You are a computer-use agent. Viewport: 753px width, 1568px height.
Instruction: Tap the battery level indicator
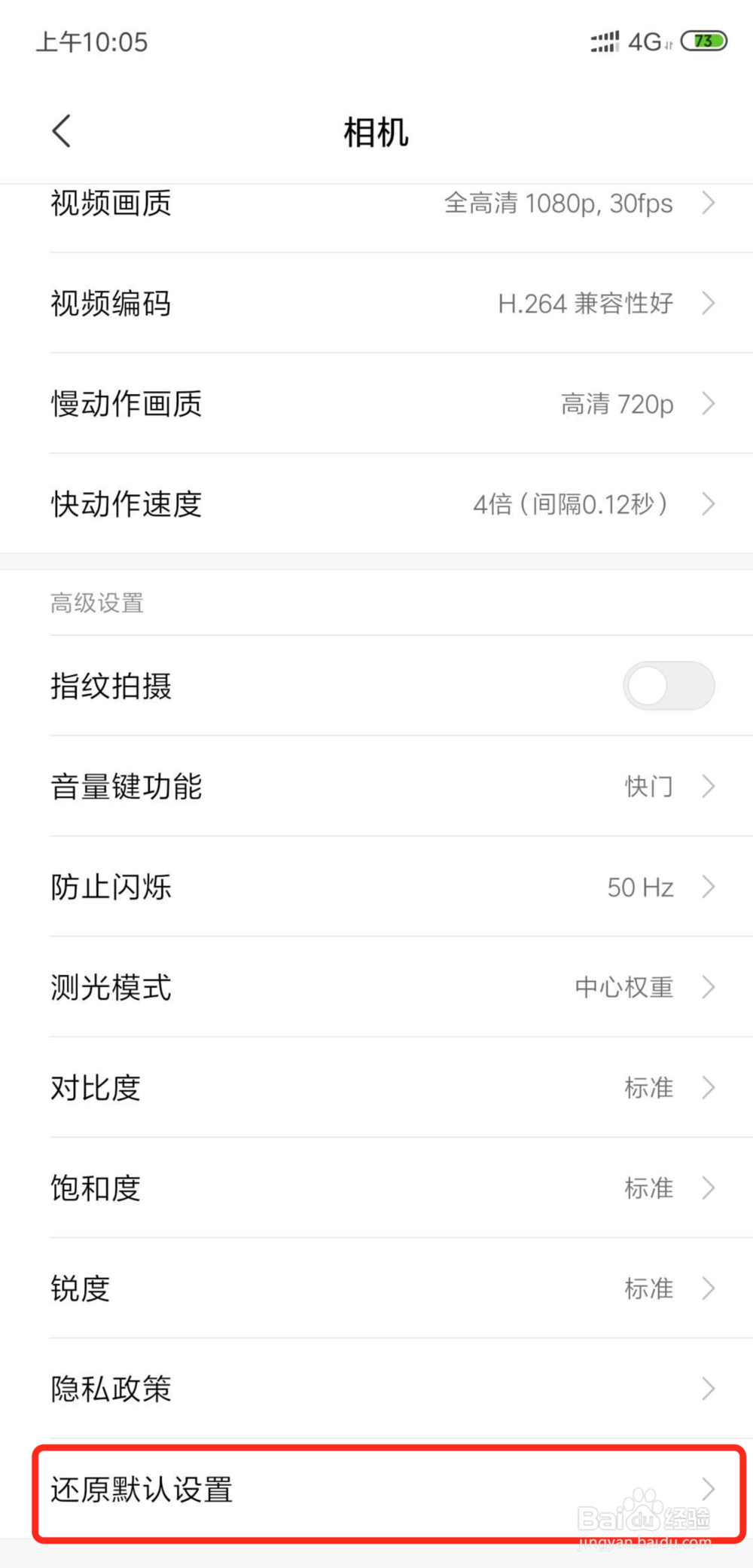click(x=704, y=41)
